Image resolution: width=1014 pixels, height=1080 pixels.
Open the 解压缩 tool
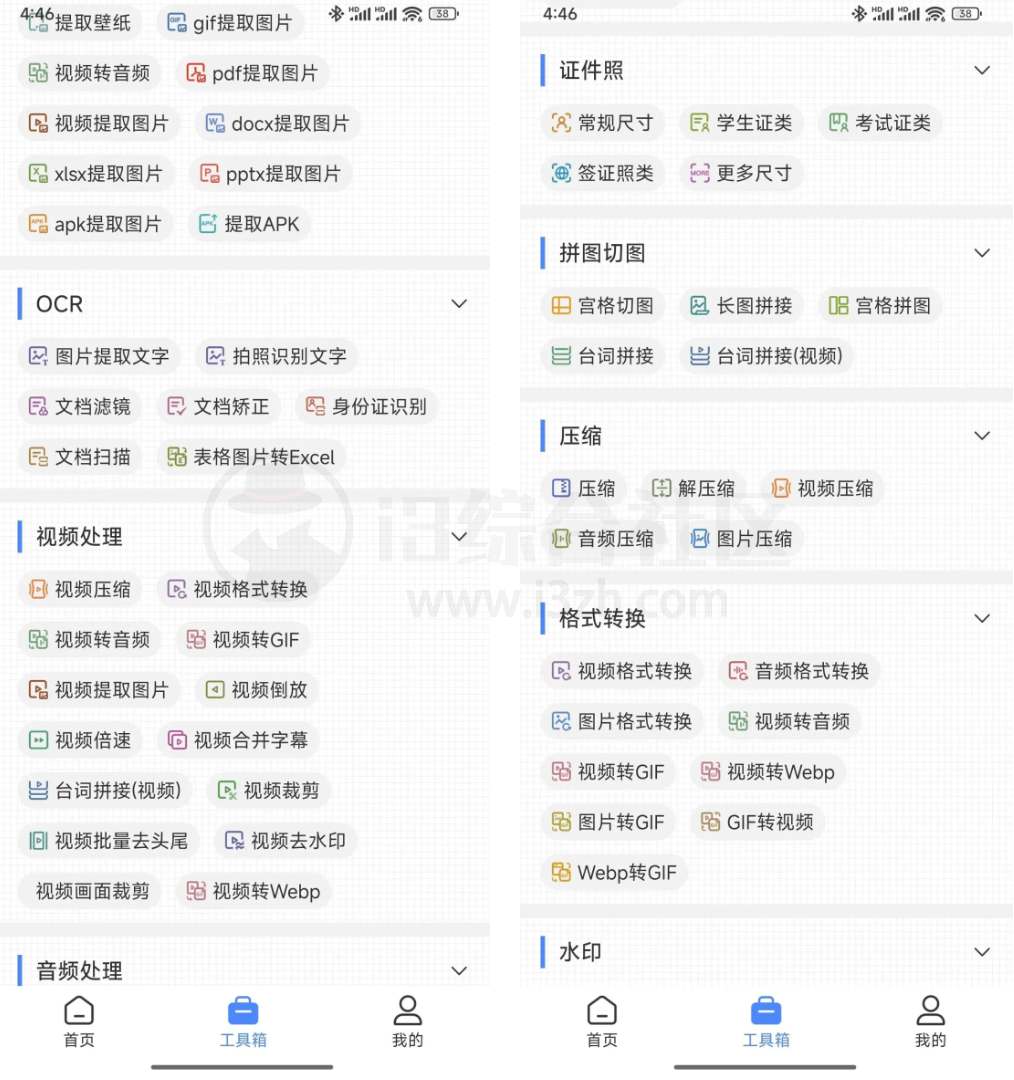pyautogui.click(x=694, y=487)
